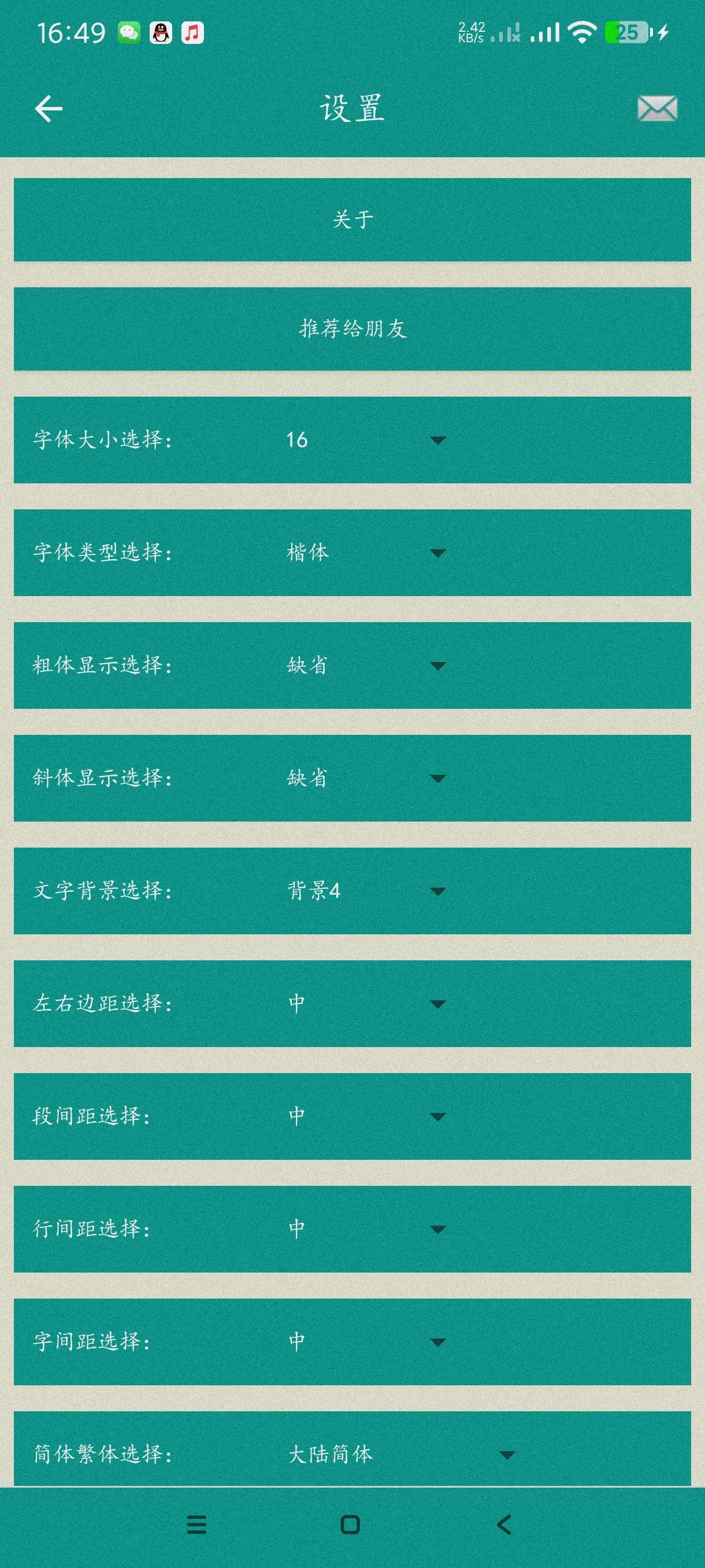Open the 斜体显示选择 (italic display) dropdown
Viewport: 705px width, 1568px height.
click(x=365, y=778)
